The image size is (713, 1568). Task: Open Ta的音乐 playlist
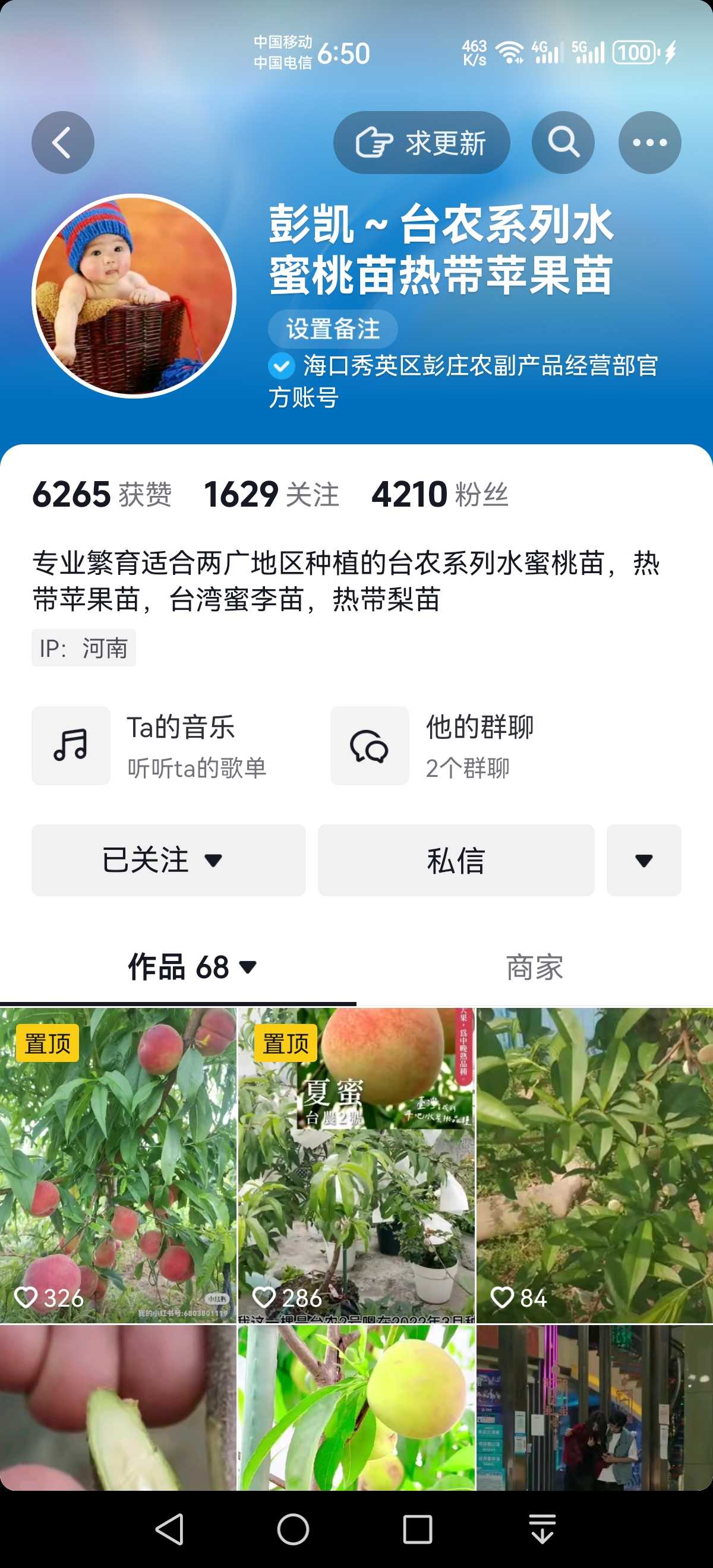tap(150, 745)
